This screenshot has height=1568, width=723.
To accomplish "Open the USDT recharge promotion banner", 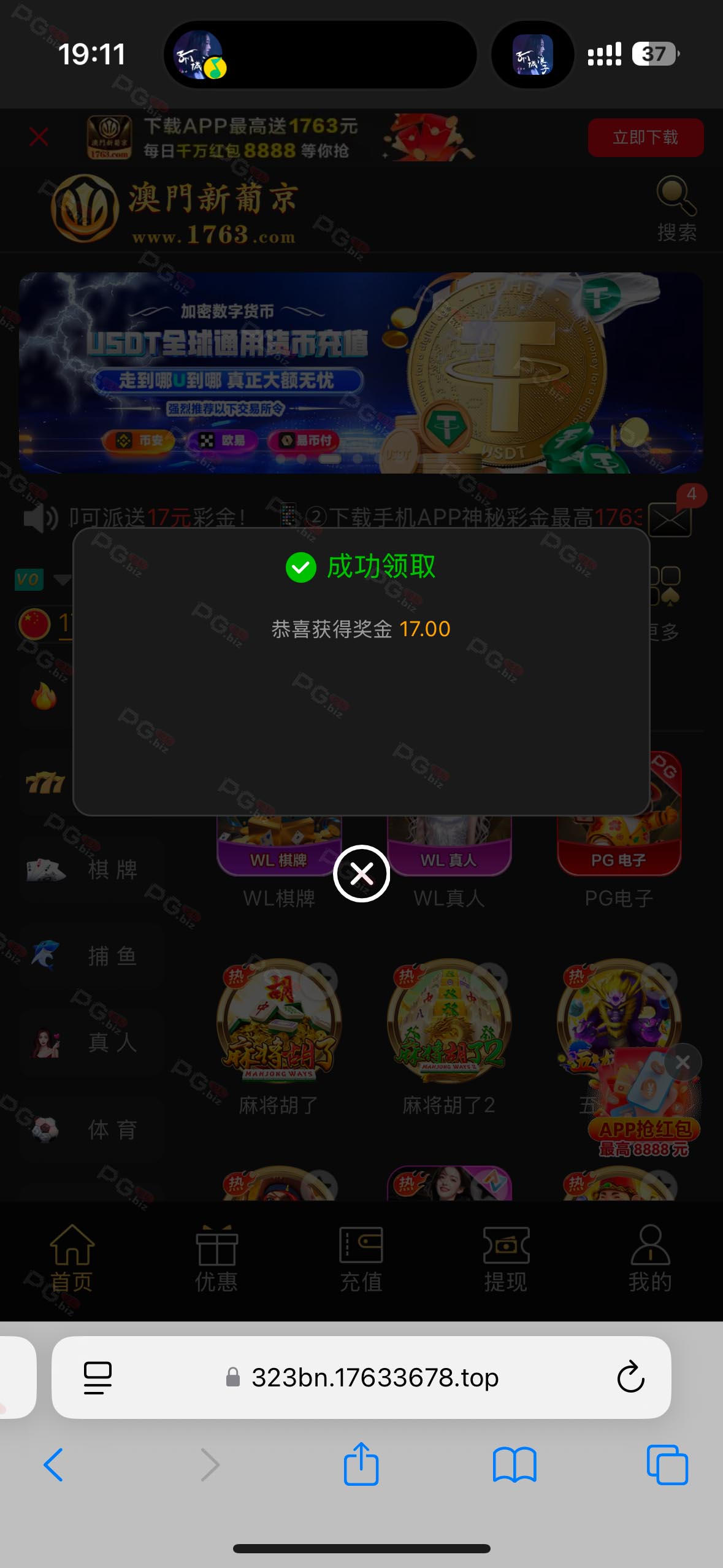I will pos(361,372).
